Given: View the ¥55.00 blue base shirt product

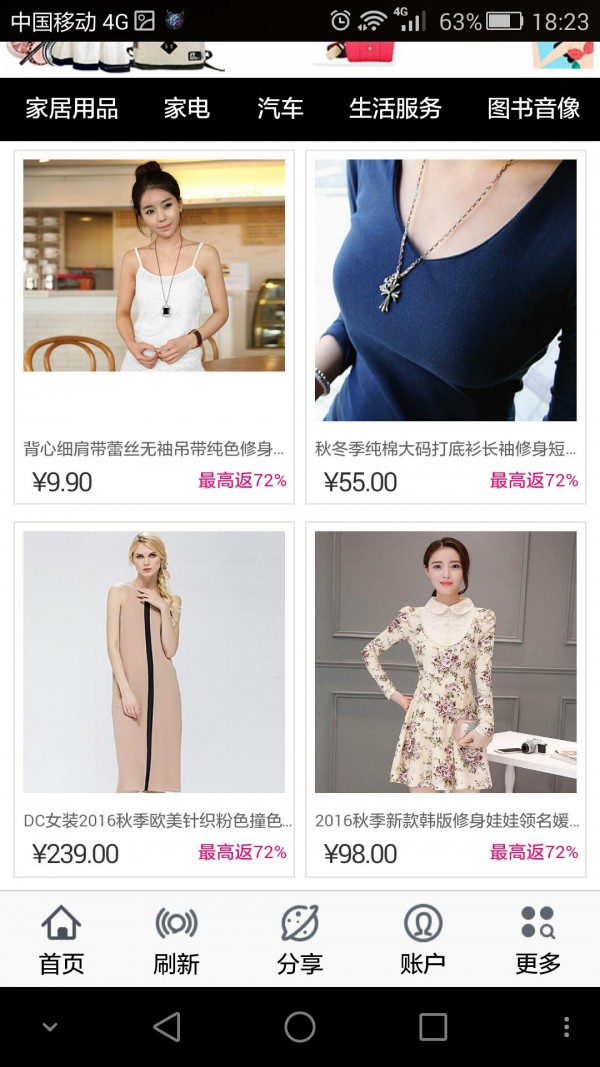Looking at the screenshot, I should [446, 291].
